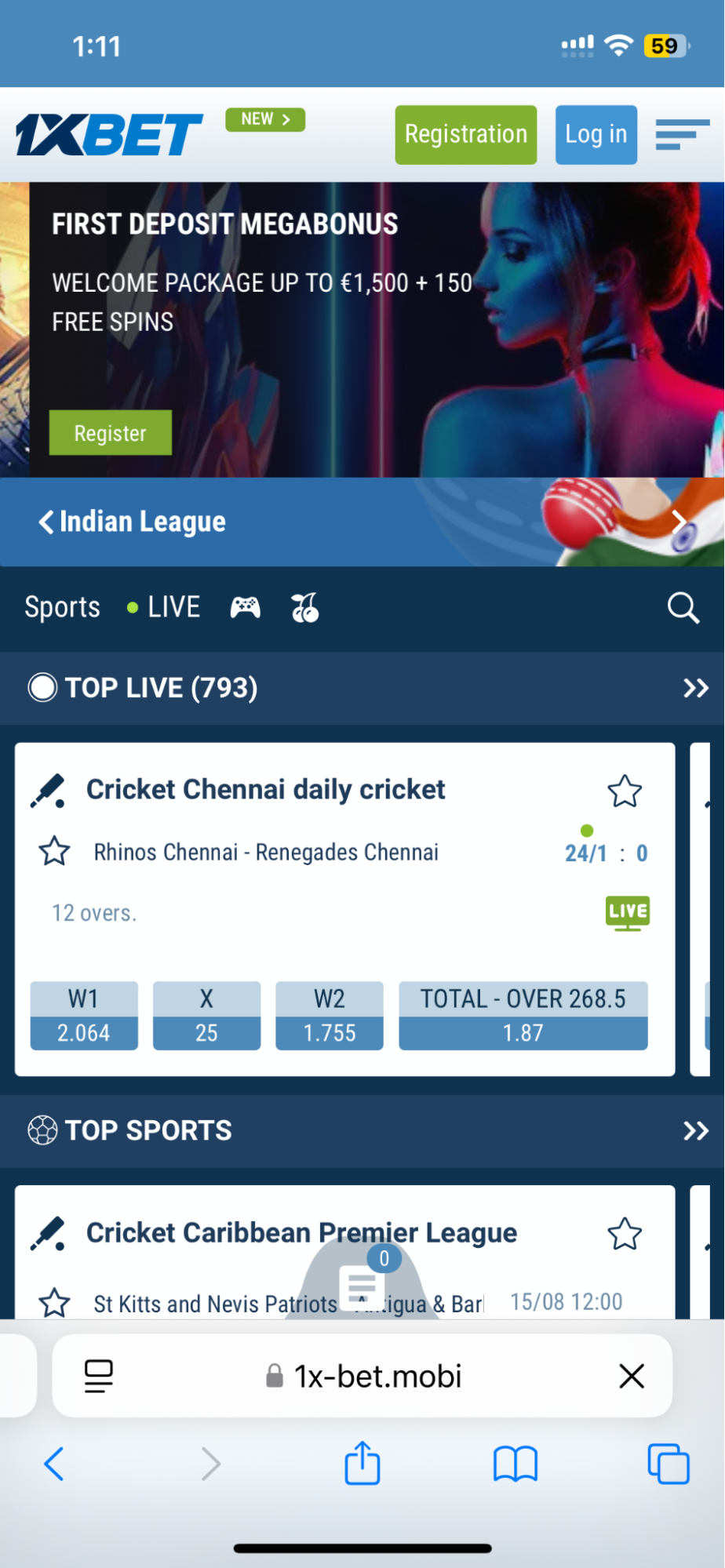The height and width of the screenshot is (1568, 725).
Task: Switch to the Sports tab
Action: pyautogui.click(x=63, y=607)
